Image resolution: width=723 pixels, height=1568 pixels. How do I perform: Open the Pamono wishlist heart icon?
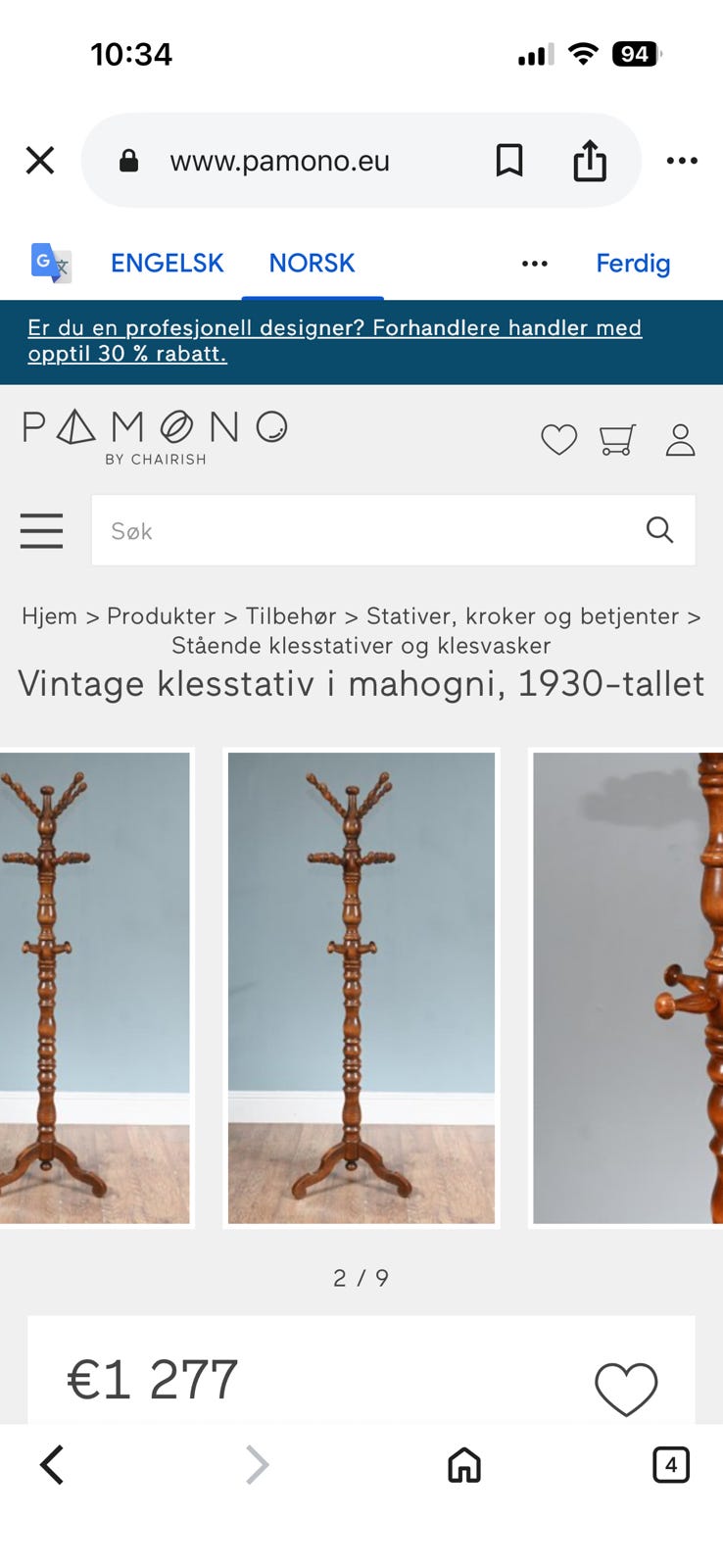(559, 441)
